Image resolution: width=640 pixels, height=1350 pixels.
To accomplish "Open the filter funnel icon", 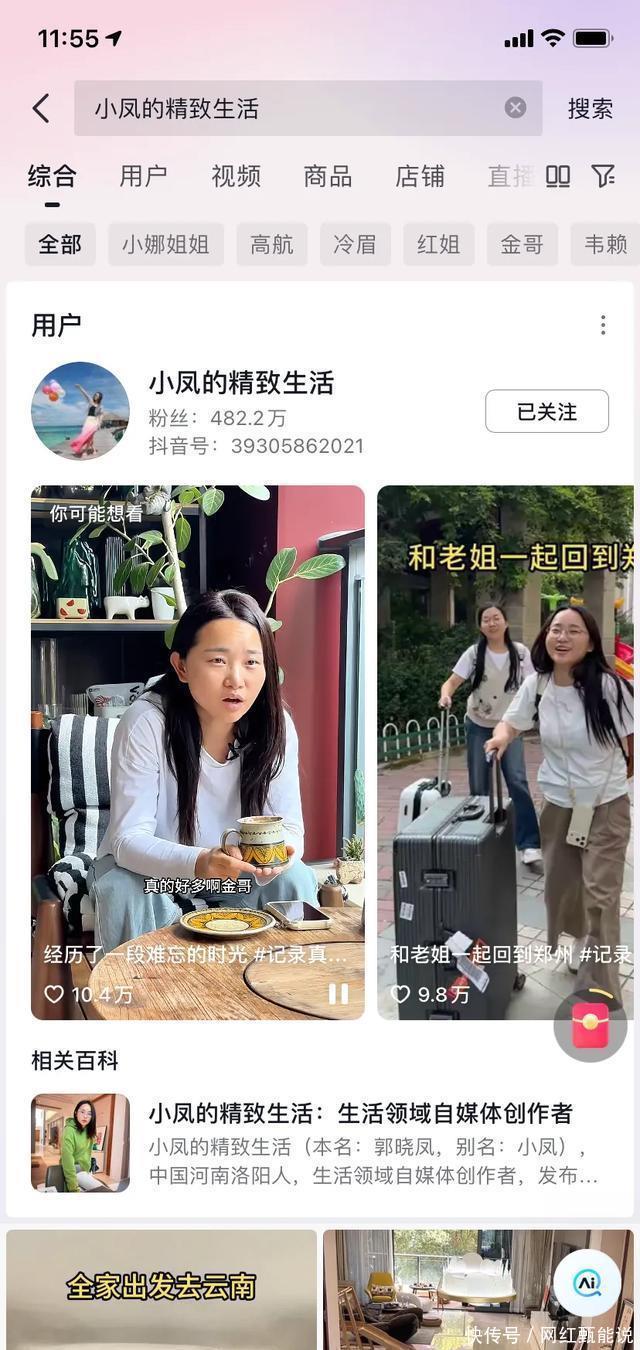I will [x=603, y=176].
